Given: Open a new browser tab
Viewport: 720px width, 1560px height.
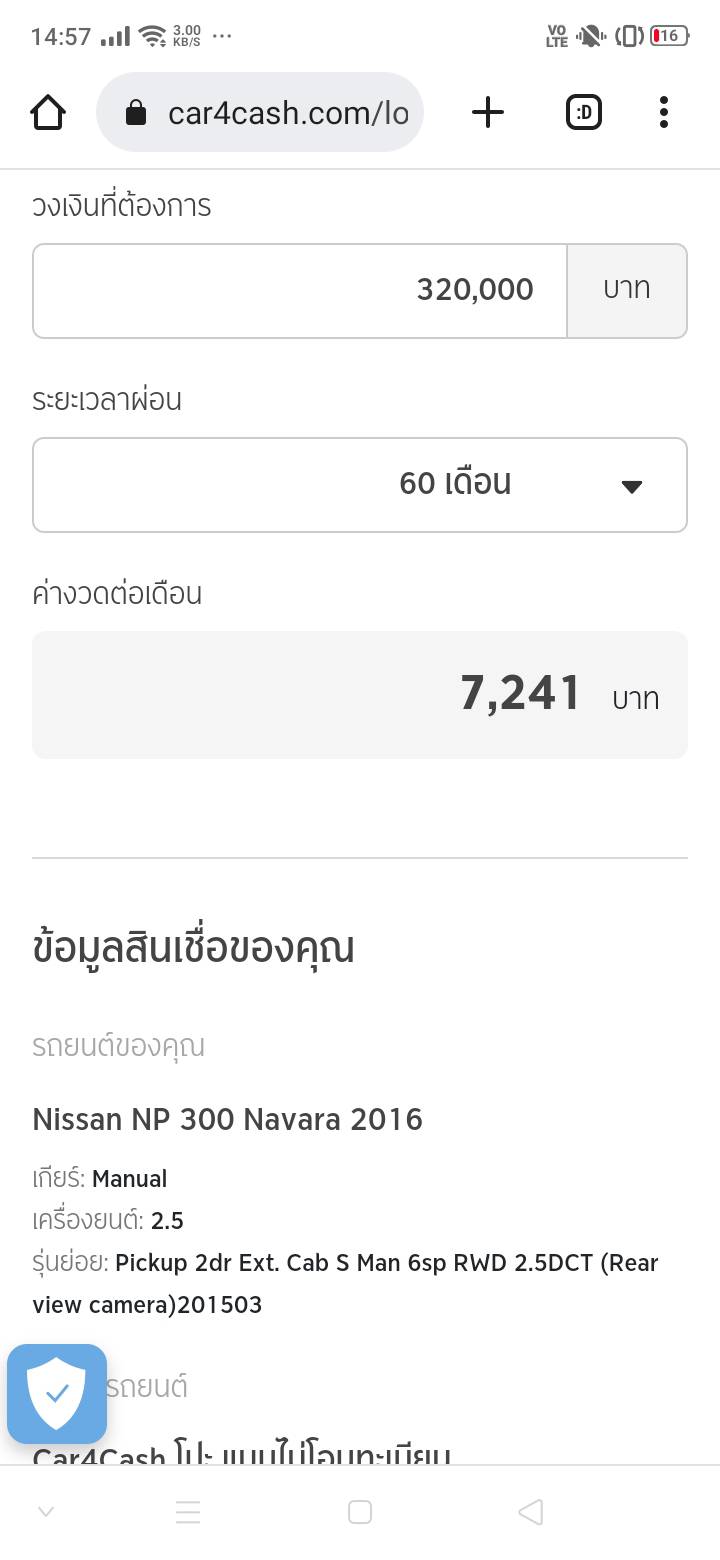Looking at the screenshot, I should click(487, 113).
